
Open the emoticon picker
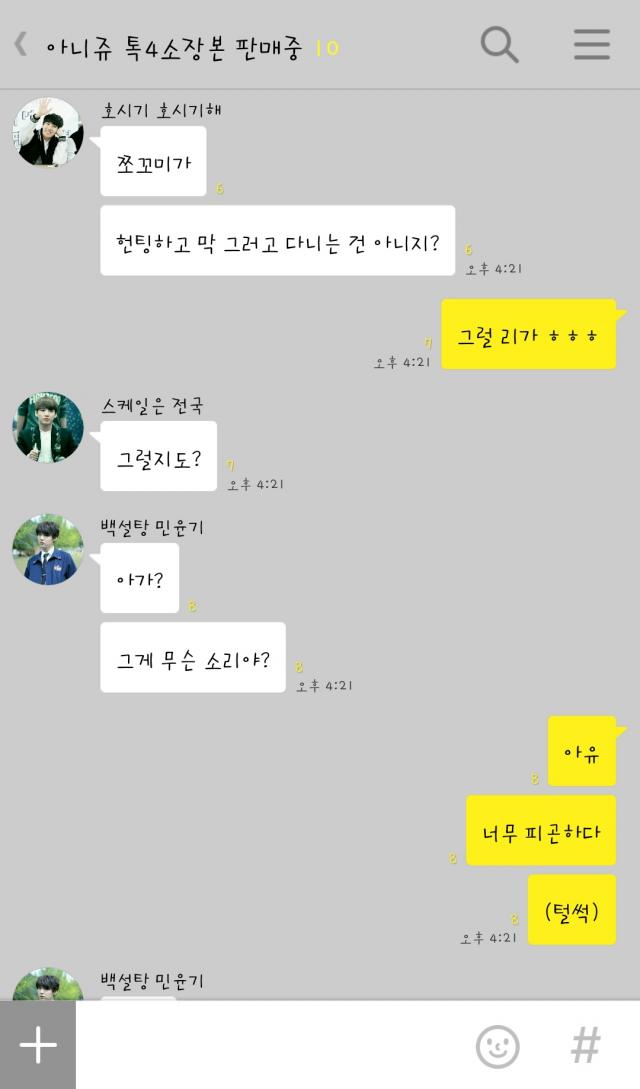click(497, 1046)
